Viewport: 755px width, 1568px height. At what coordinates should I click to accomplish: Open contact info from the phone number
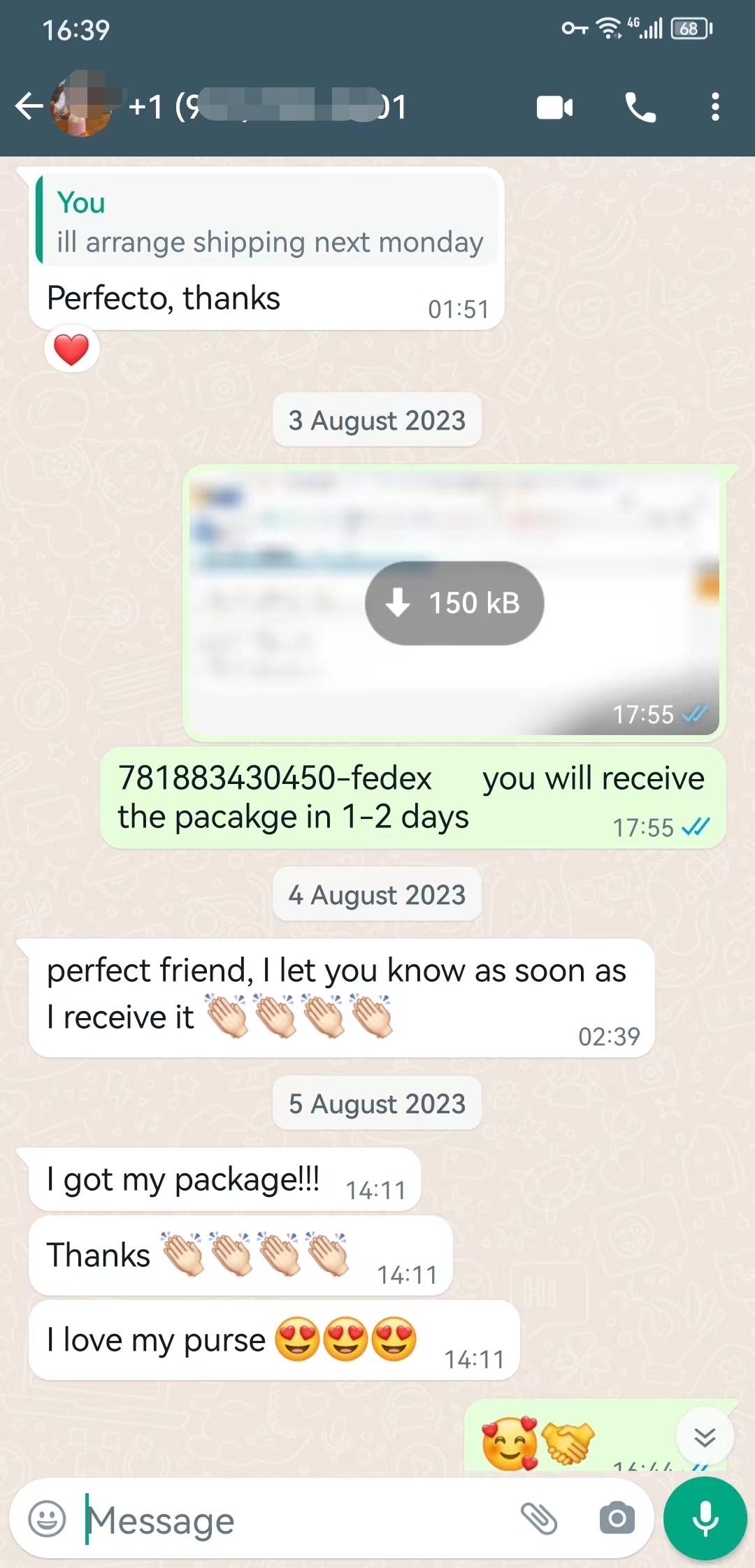coord(268,107)
